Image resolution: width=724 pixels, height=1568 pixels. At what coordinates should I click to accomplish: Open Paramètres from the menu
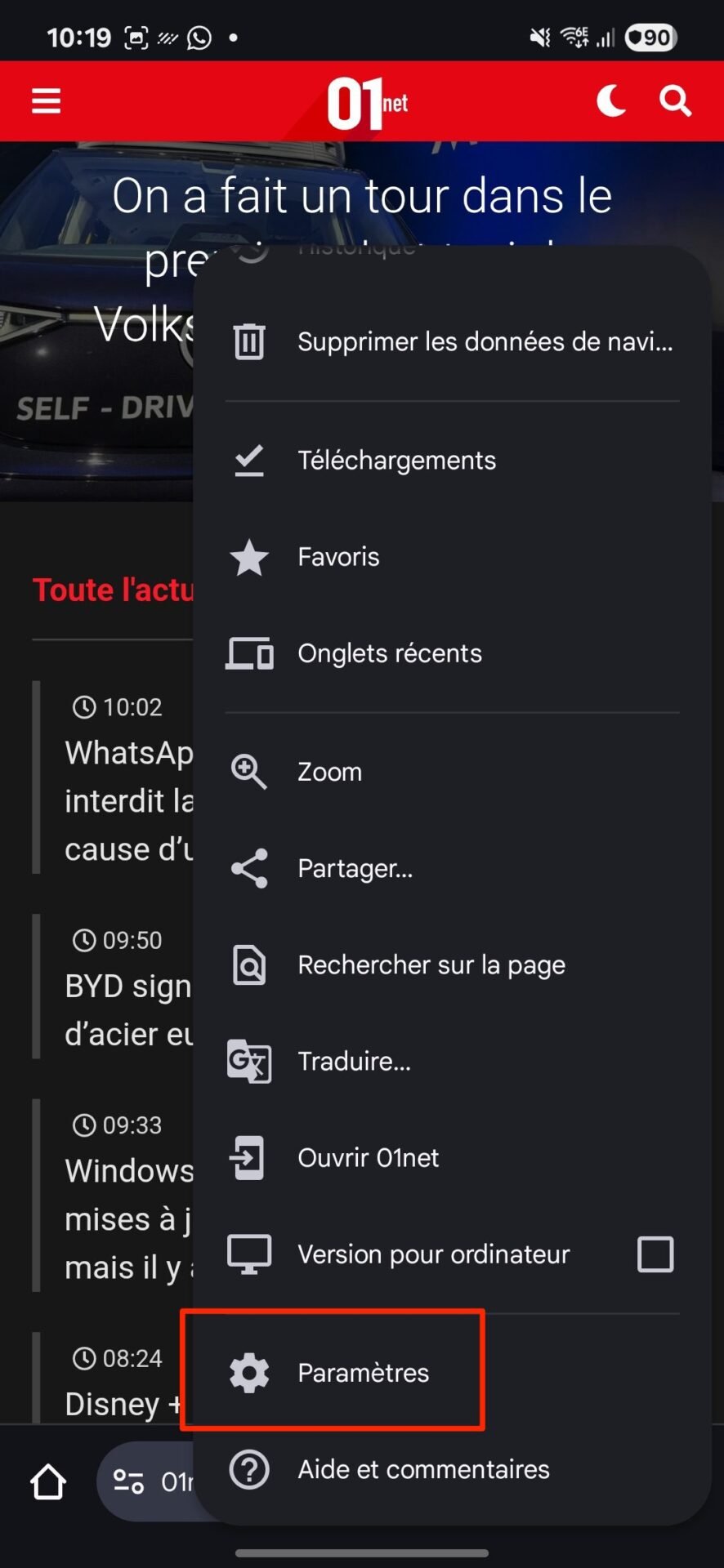click(452, 1372)
